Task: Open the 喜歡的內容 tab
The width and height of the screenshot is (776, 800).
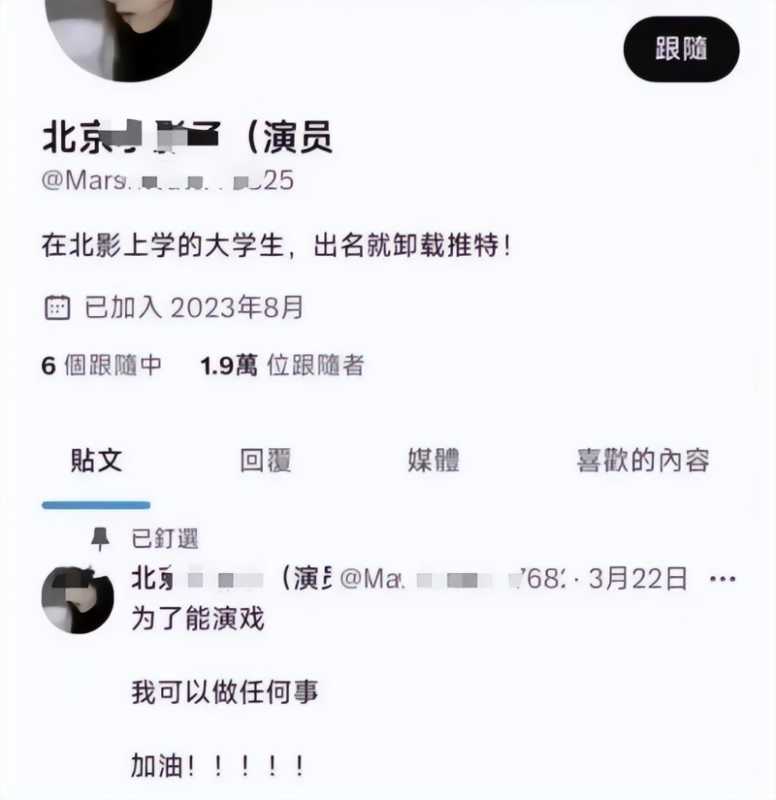Action: click(x=642, y=460)
